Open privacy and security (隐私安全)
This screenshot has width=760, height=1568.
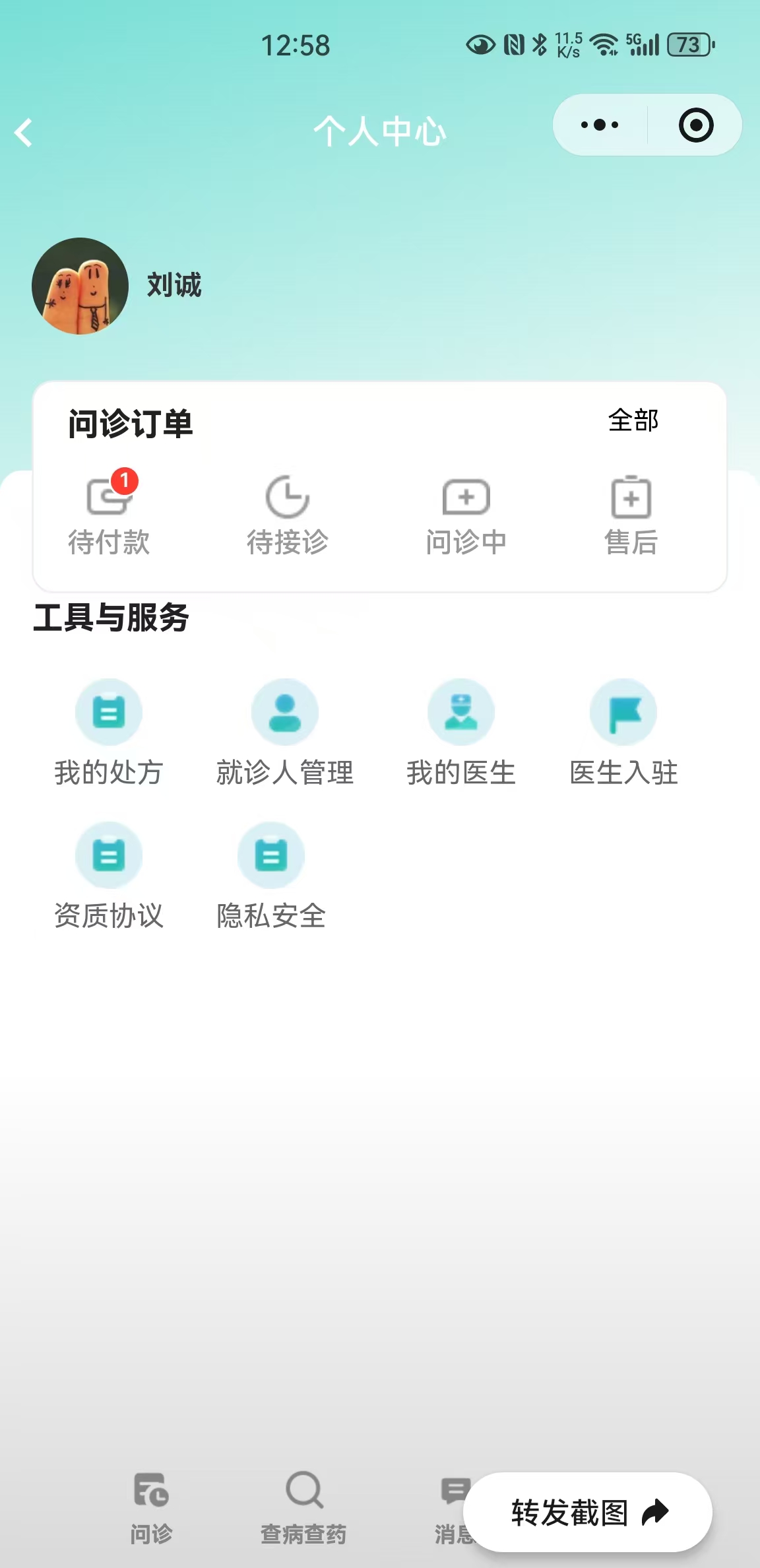tap(270, 874)
